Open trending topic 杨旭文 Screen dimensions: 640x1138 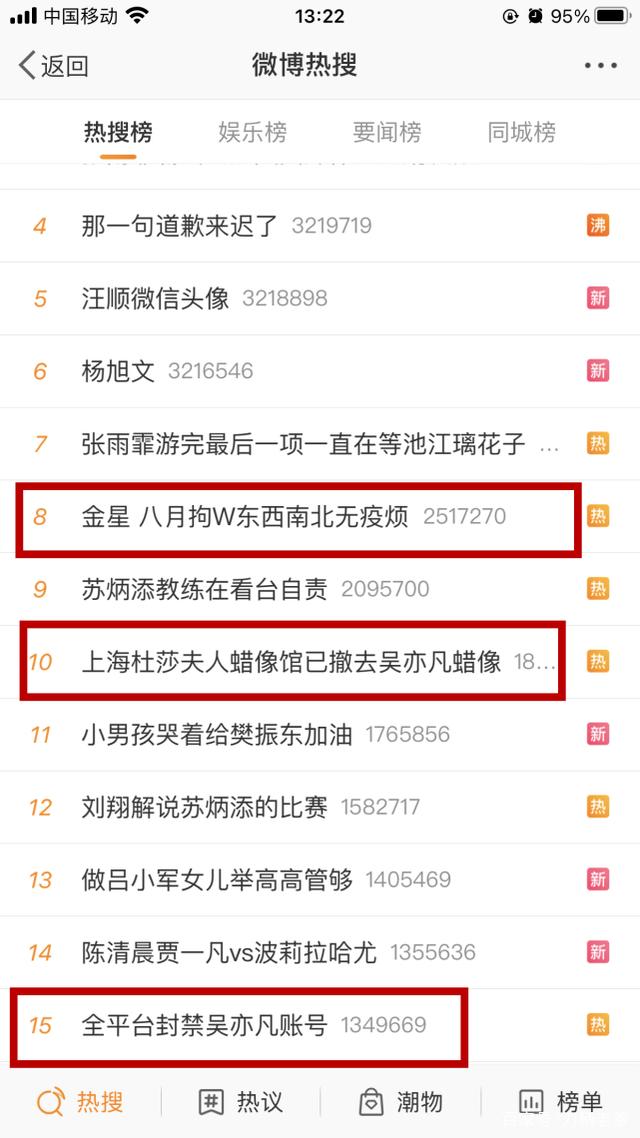click(x=118, y=371)
